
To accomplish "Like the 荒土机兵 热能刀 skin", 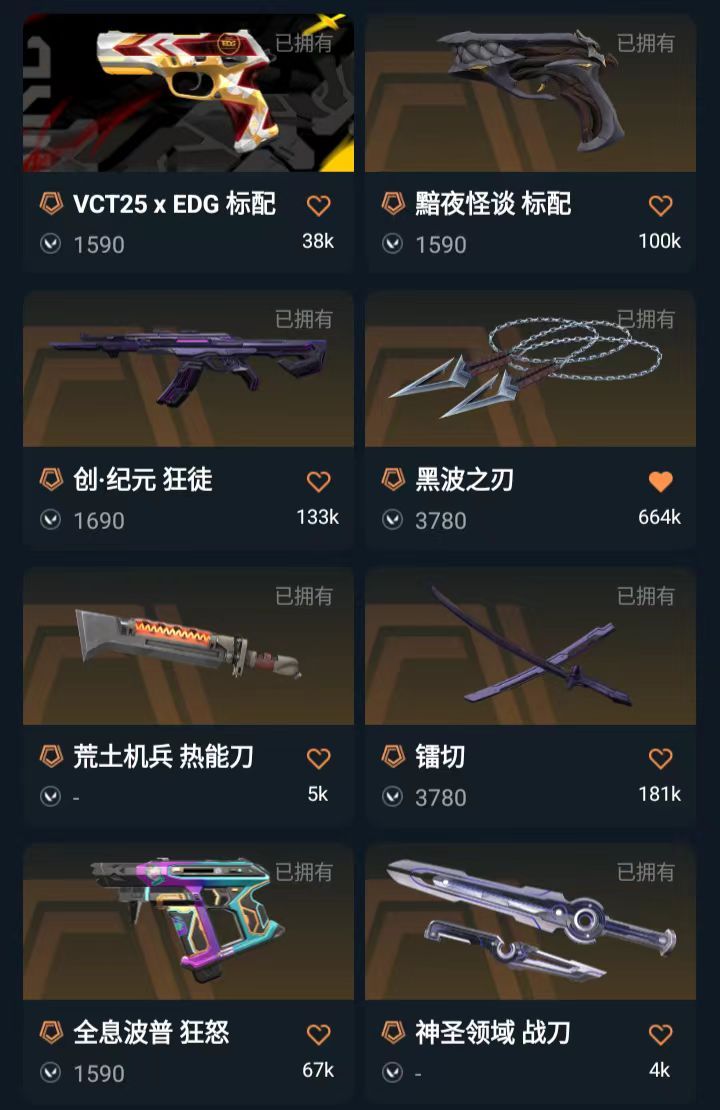I will 318,759.
